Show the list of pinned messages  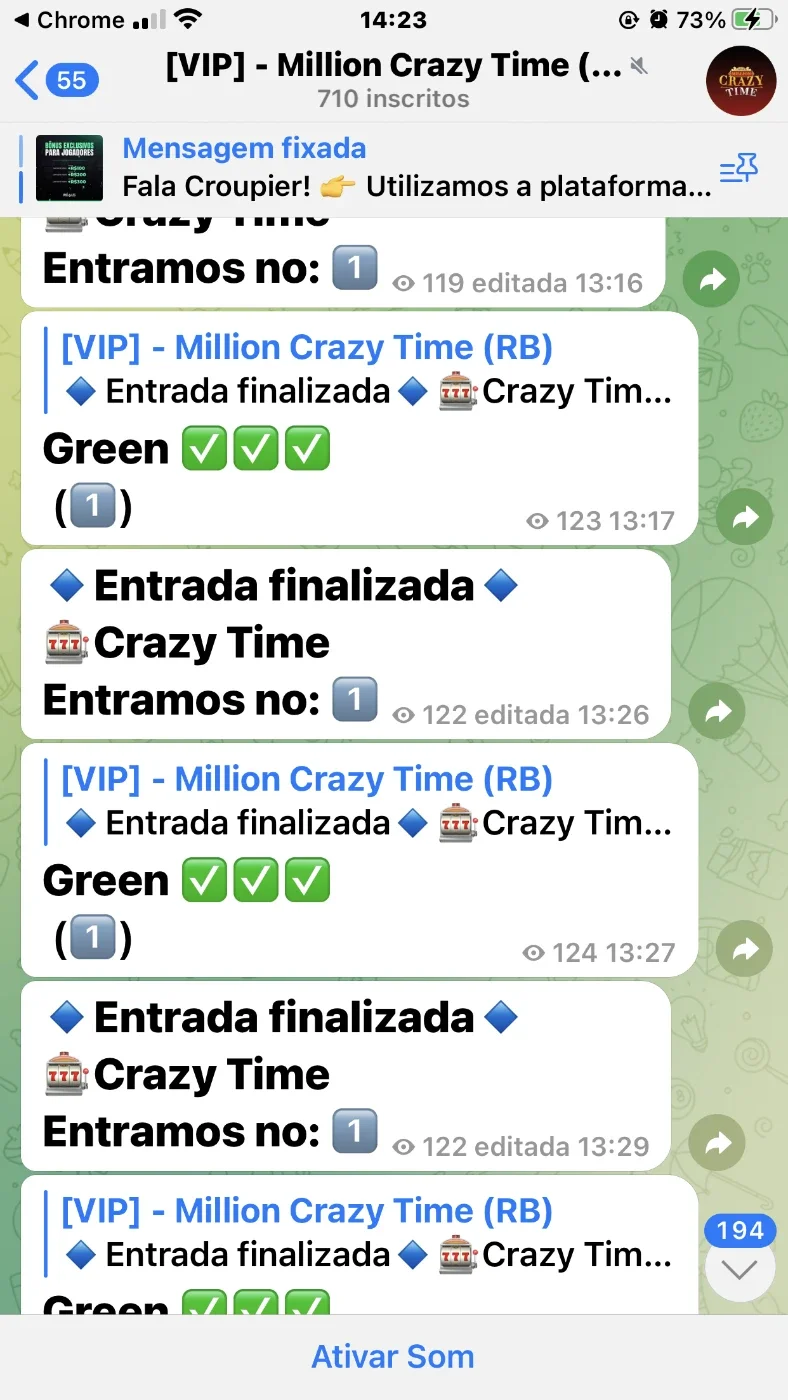(739, 169)
